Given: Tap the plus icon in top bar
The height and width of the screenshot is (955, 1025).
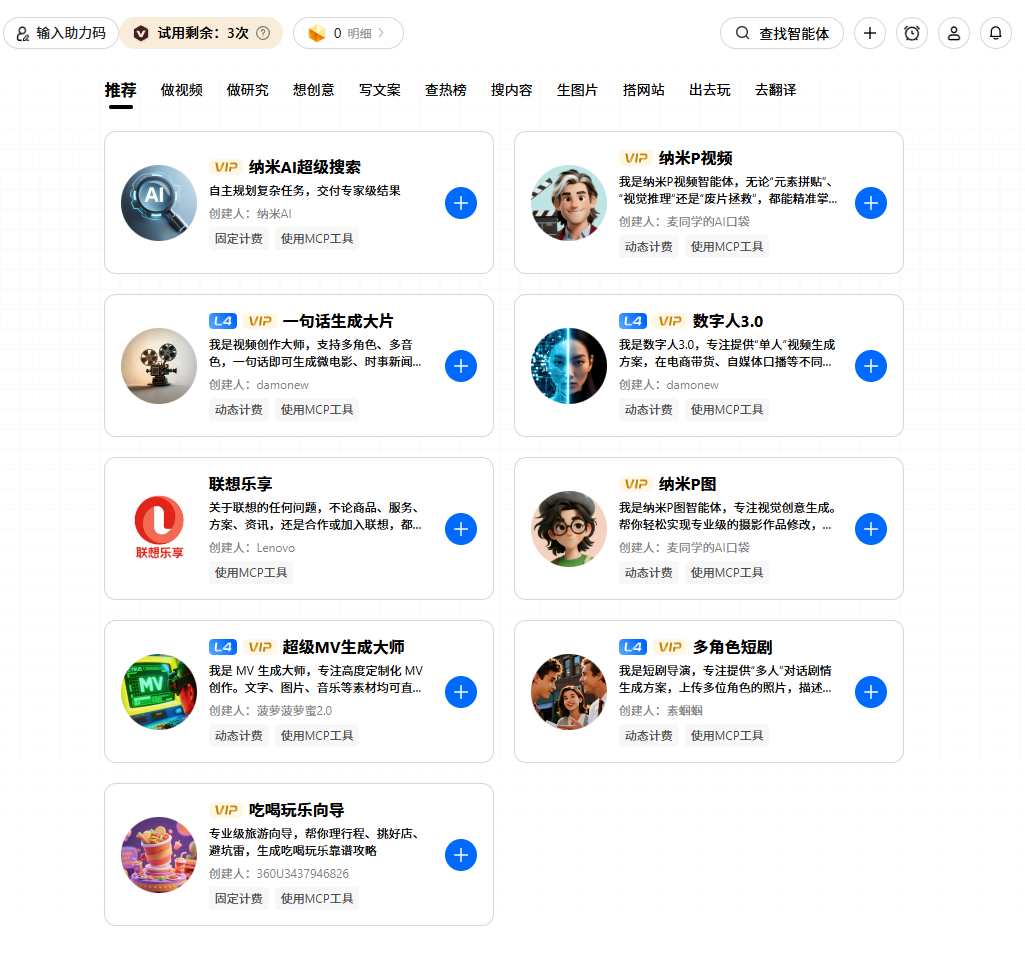Looking at the screenshot, I should (870, 33).
